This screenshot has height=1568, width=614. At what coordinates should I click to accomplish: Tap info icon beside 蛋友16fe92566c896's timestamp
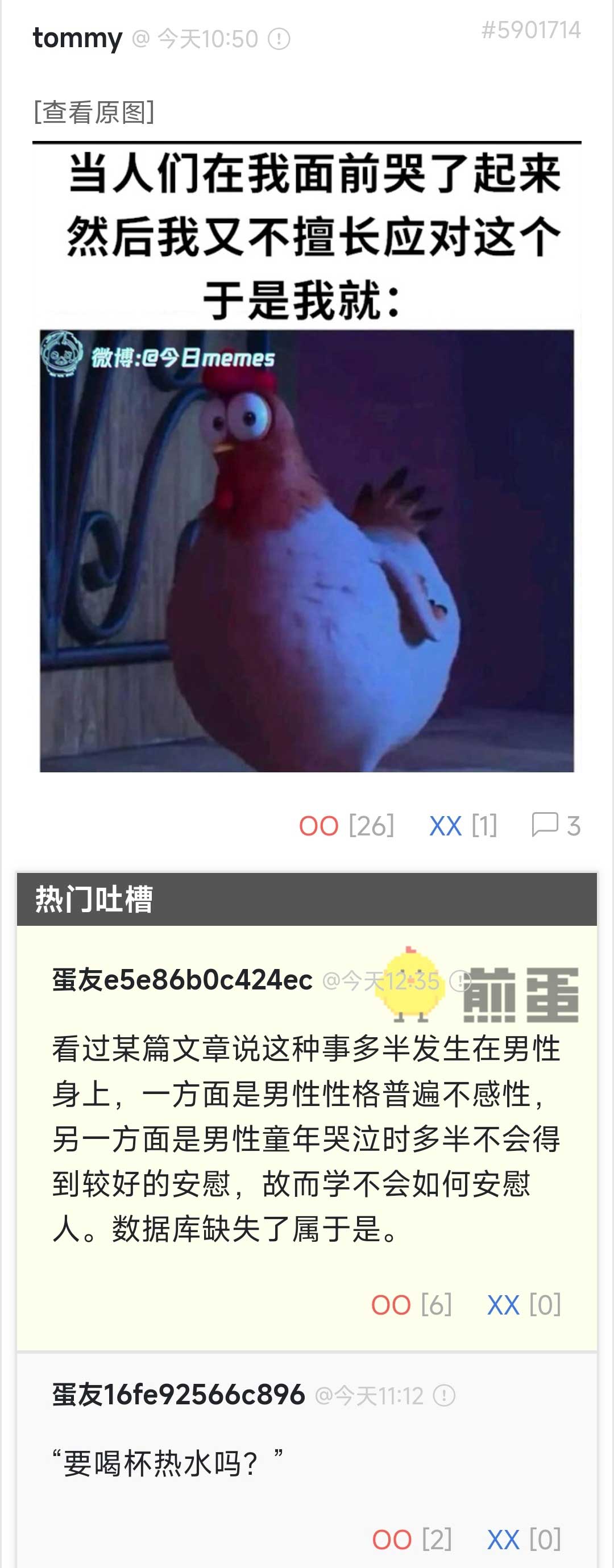pyautogui.click(x=444, y=1395)
